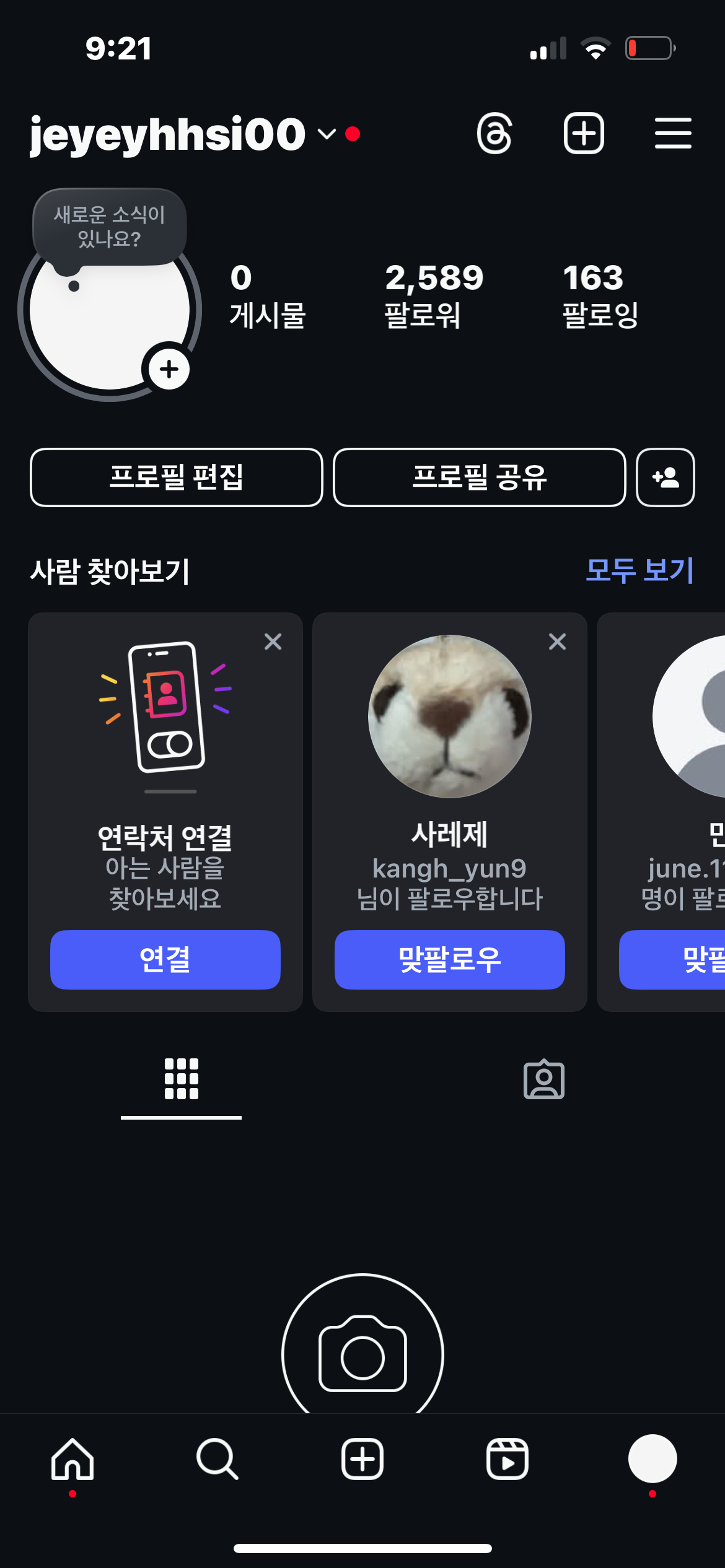The height and width of the screenshot is (1568, 725).
Task: Dismiss the 사레제 suggestion card
Action: pyautogui.click(x=557, y=642)
